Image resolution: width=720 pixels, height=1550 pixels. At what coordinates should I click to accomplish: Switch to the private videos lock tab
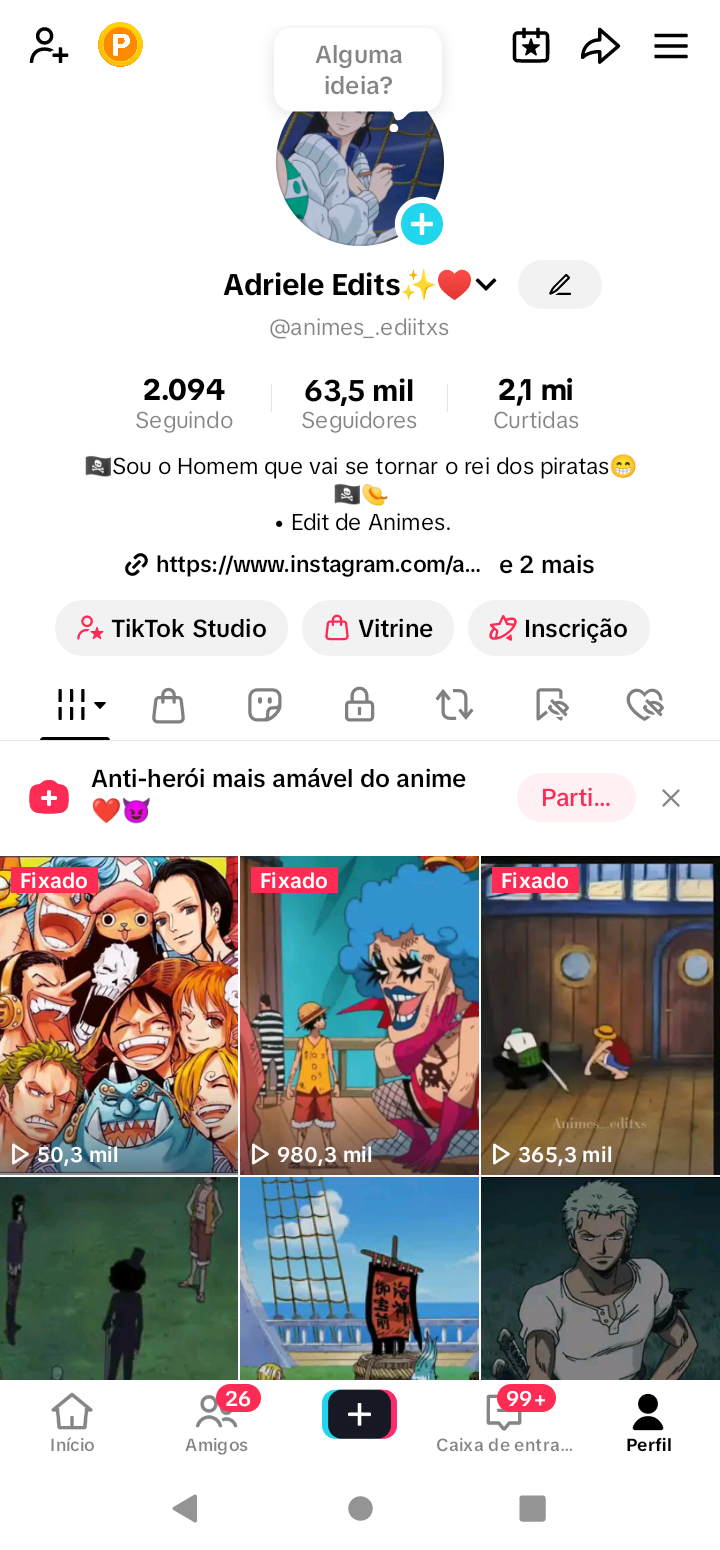(x=359, y=705)
